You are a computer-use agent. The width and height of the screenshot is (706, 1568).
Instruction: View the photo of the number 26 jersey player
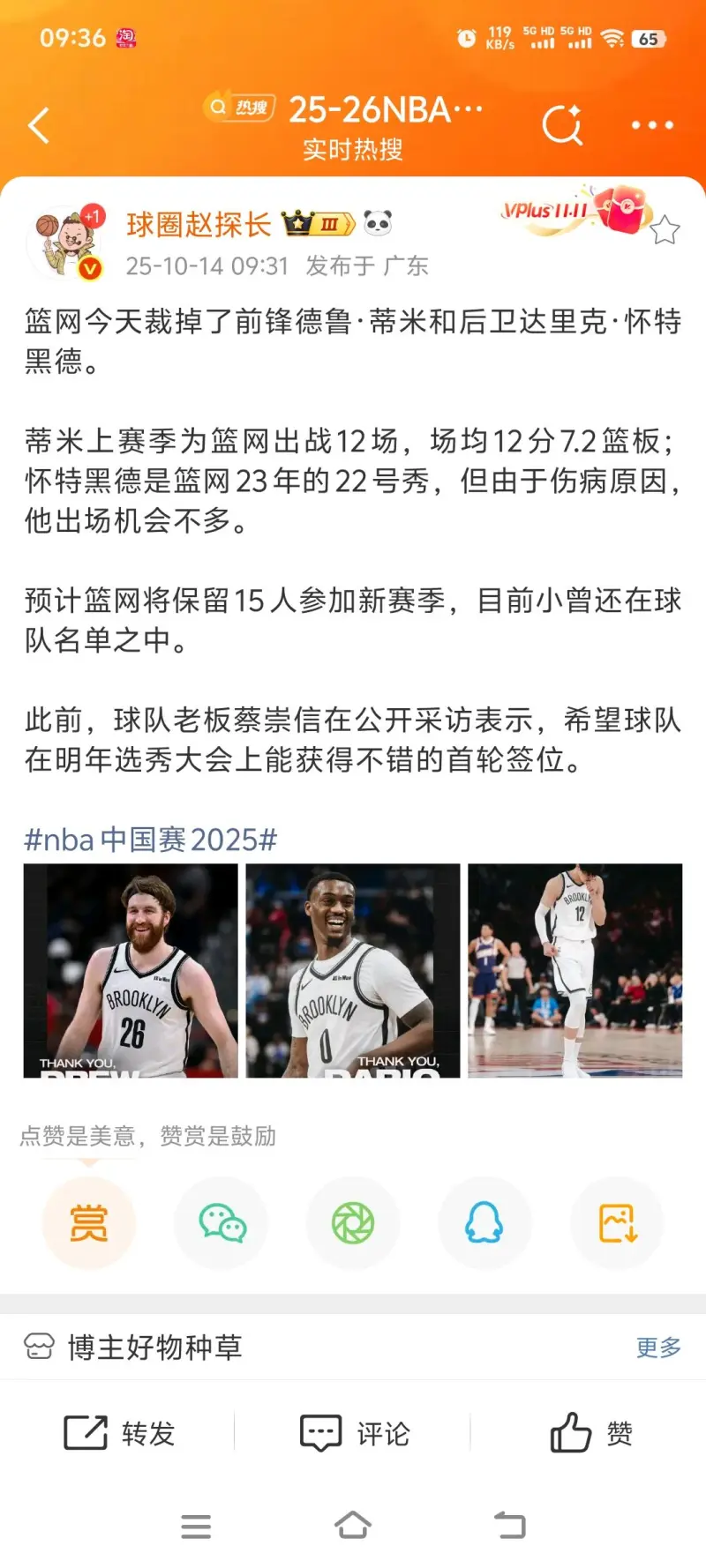(x=131, y=970)
